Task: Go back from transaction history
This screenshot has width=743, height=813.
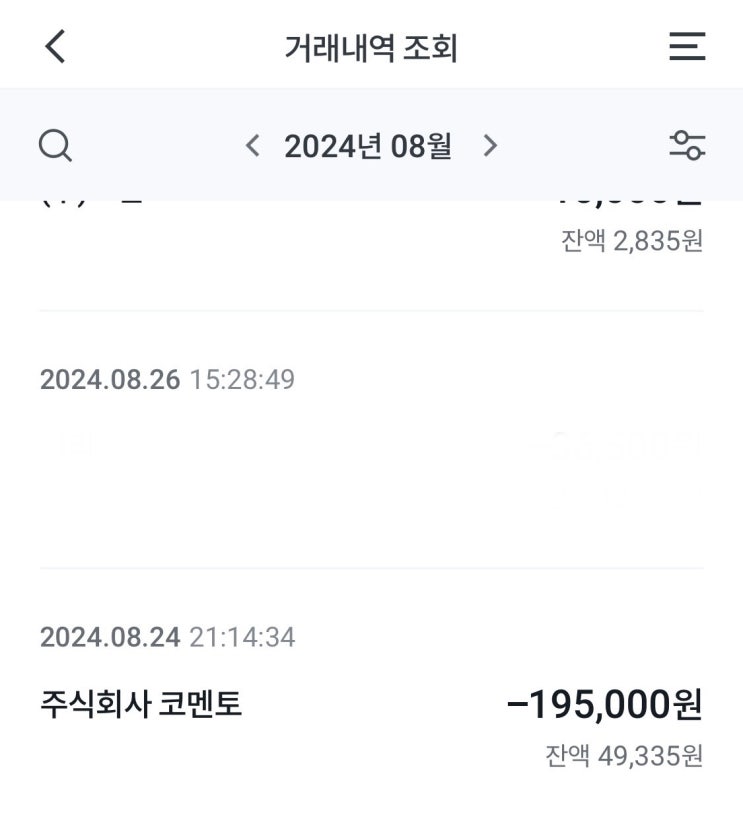Action: tap(56, 46)
